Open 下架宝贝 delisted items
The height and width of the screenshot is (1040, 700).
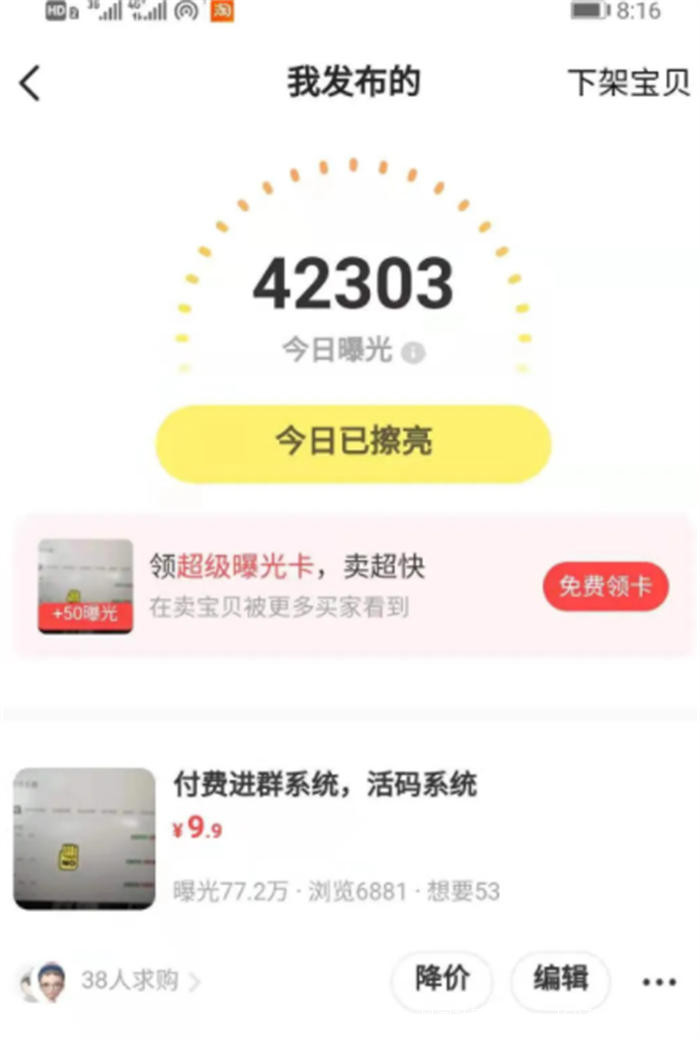pyautogui.click(x=628, y=83)
